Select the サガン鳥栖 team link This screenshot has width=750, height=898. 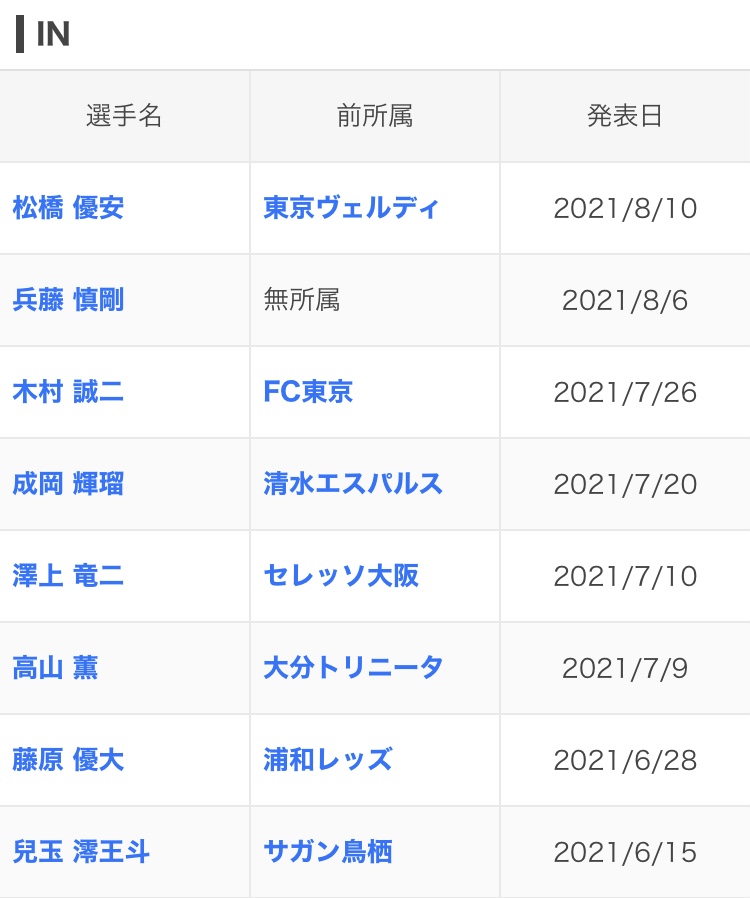coord(327,852)
